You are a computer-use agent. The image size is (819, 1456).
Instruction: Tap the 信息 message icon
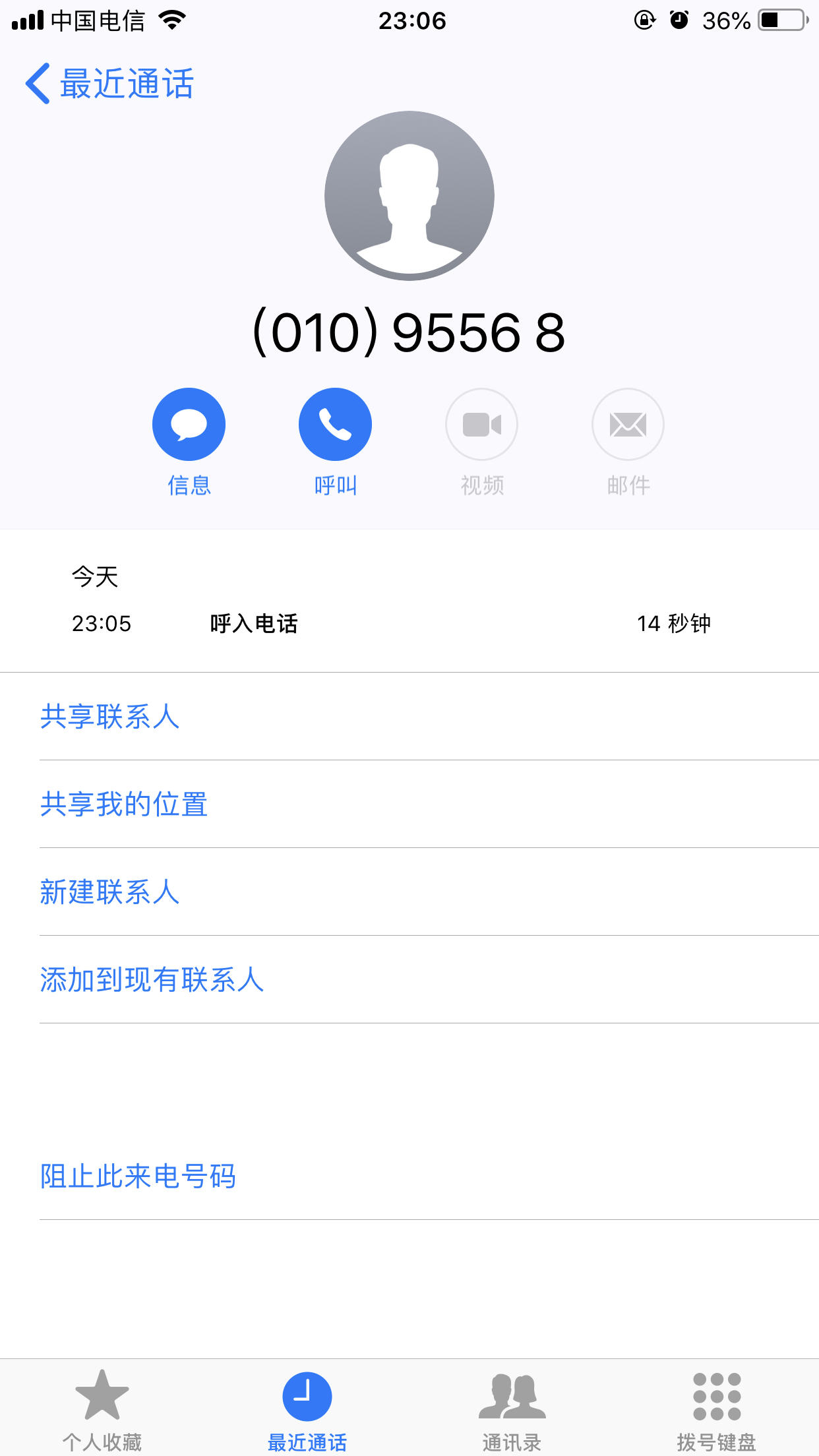click(189, 424)
